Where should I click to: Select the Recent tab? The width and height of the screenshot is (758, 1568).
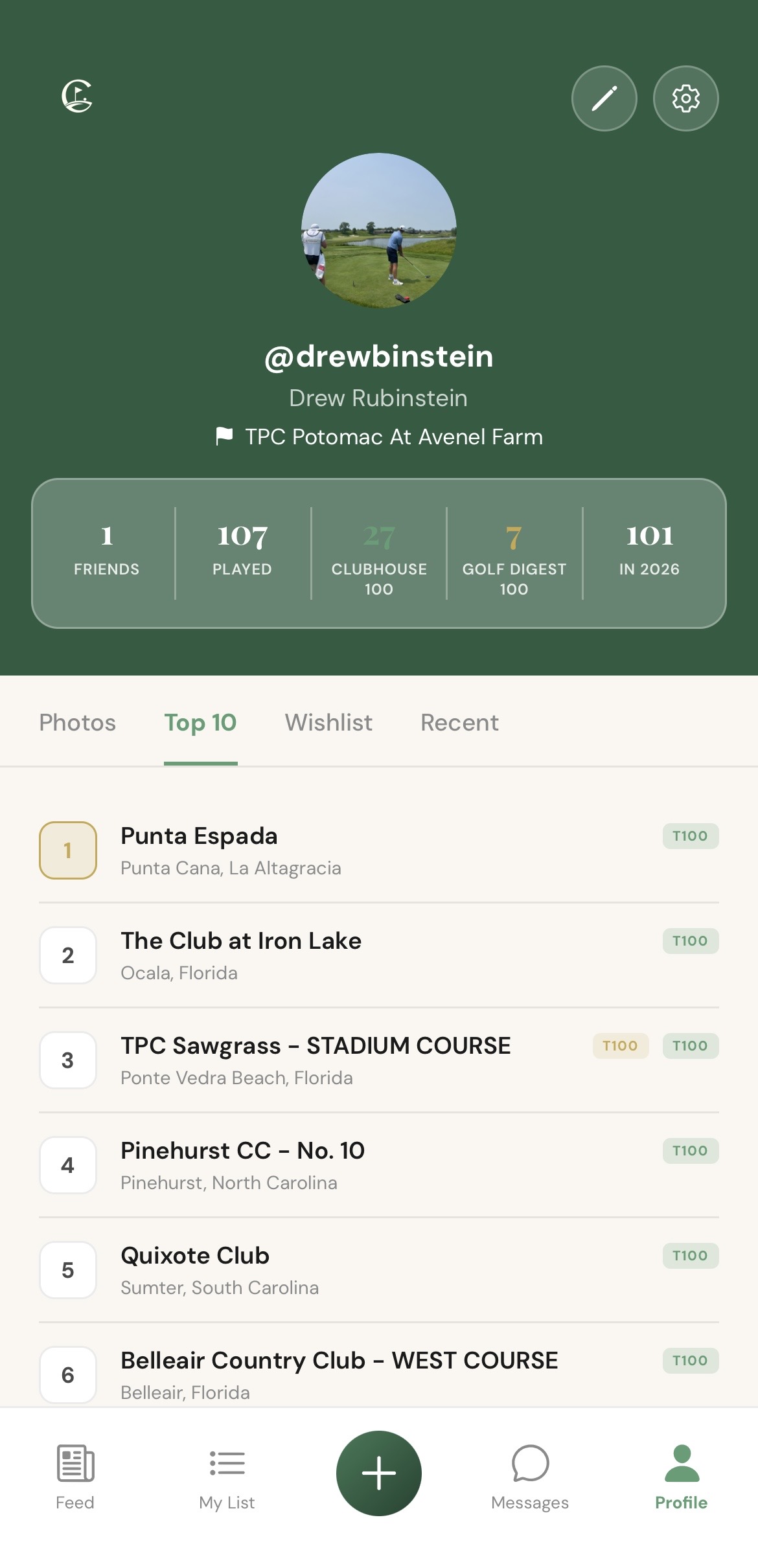(459, 723)
